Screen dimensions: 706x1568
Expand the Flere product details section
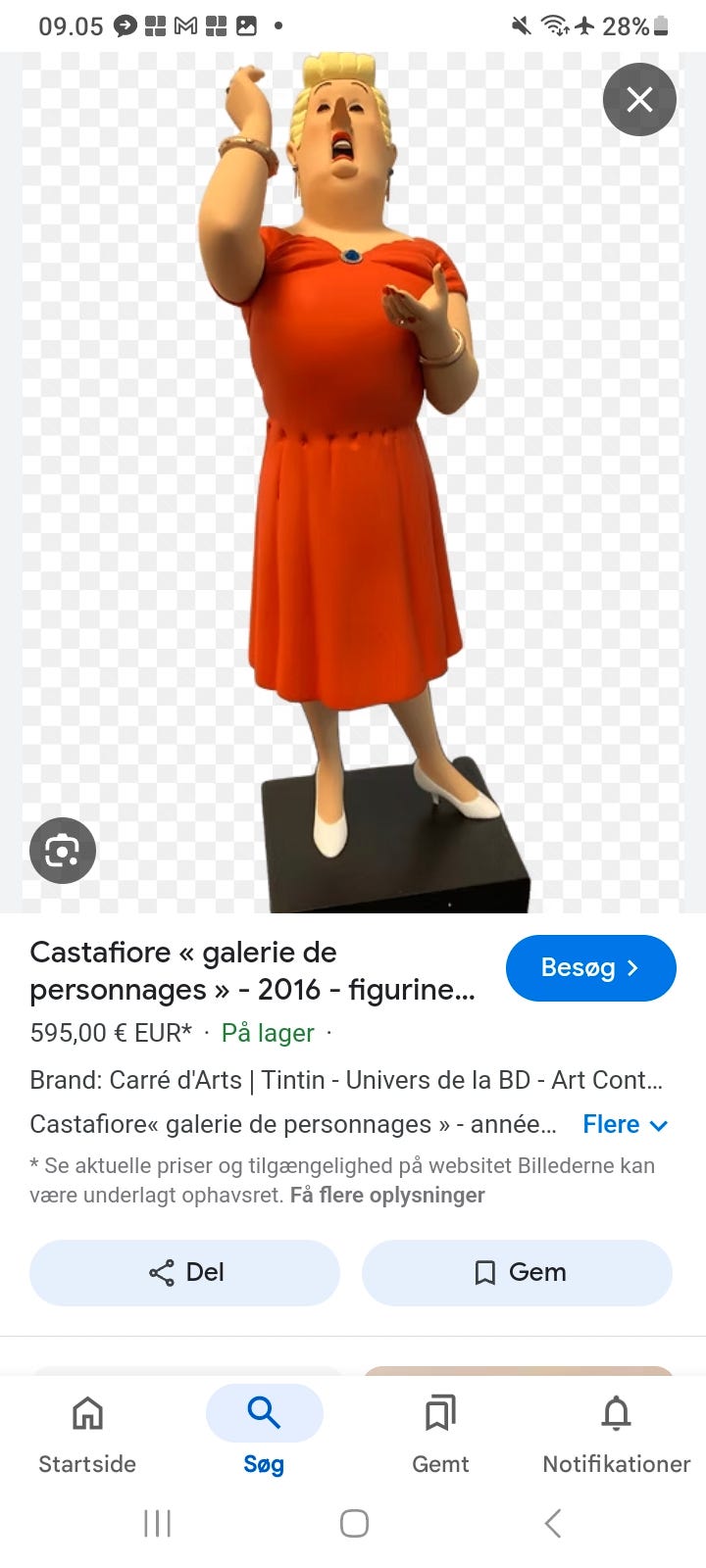tap(625, 1124)
